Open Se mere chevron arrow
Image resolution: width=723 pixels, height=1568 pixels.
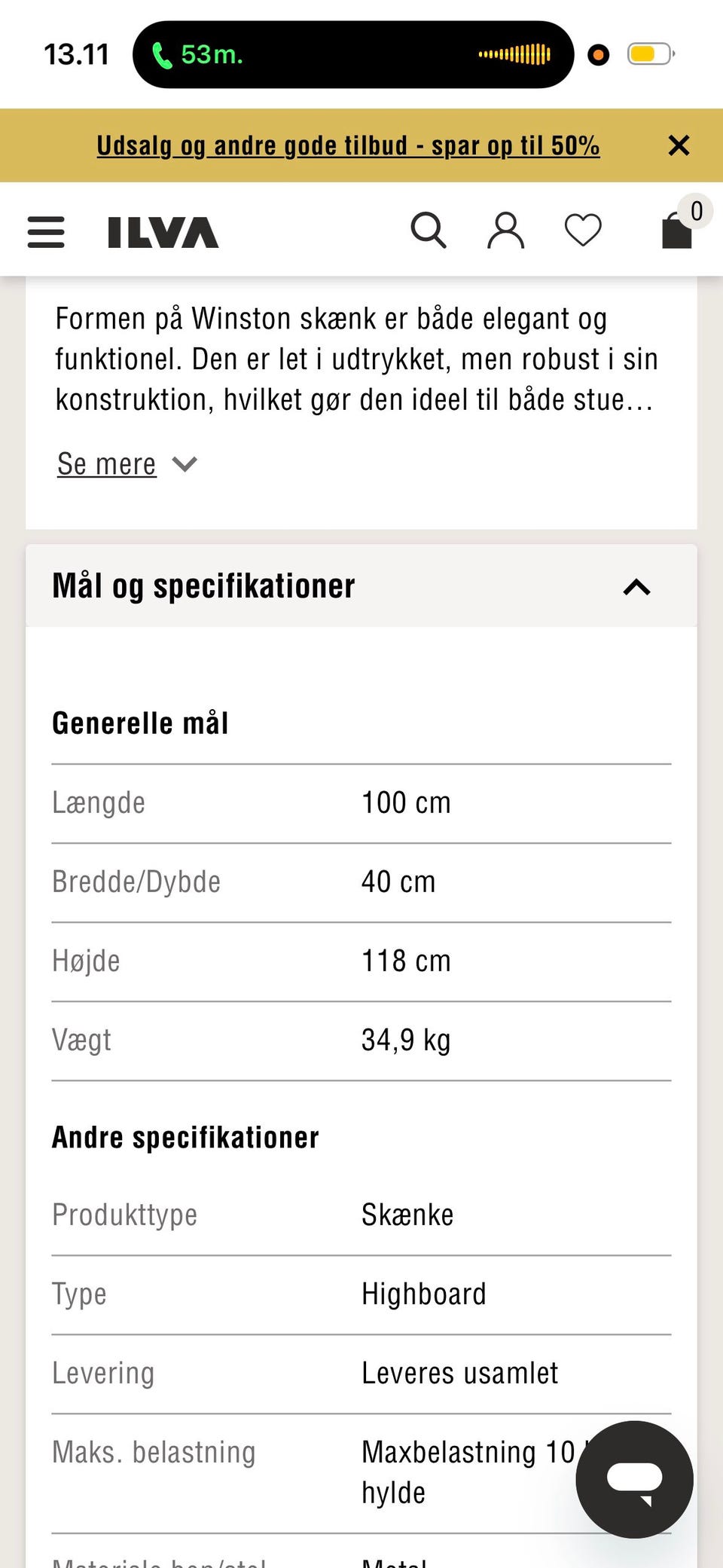[185, 465]
